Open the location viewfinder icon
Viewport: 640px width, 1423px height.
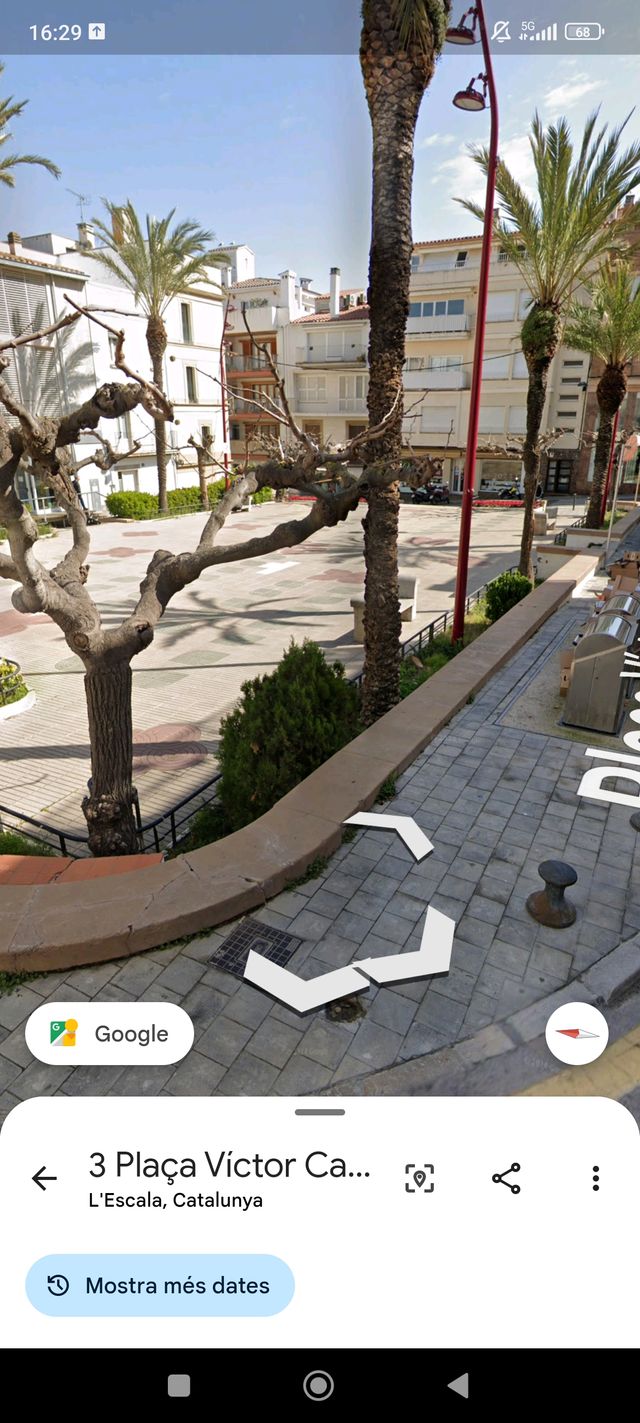coord(419,1178)
